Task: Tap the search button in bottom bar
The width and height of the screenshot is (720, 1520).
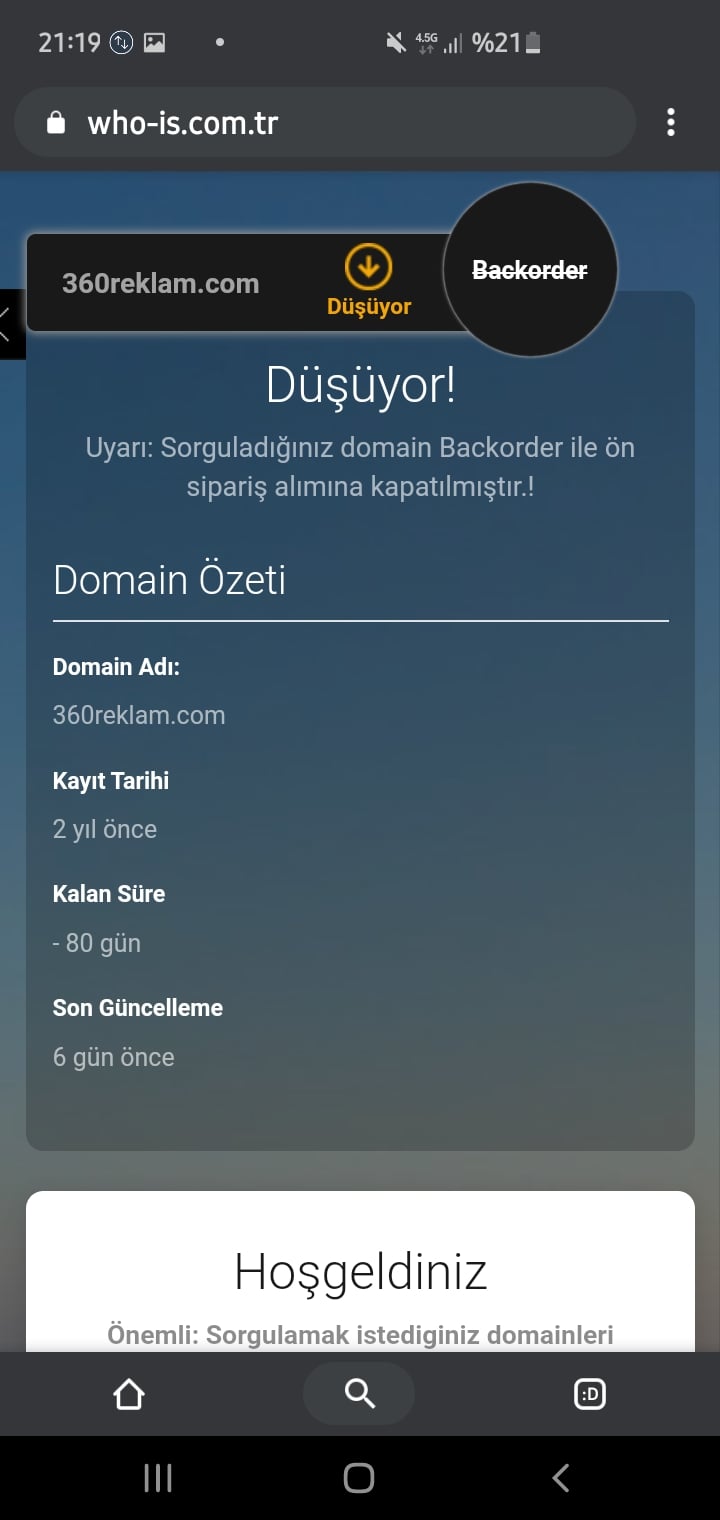Action: click(358, 1393)
